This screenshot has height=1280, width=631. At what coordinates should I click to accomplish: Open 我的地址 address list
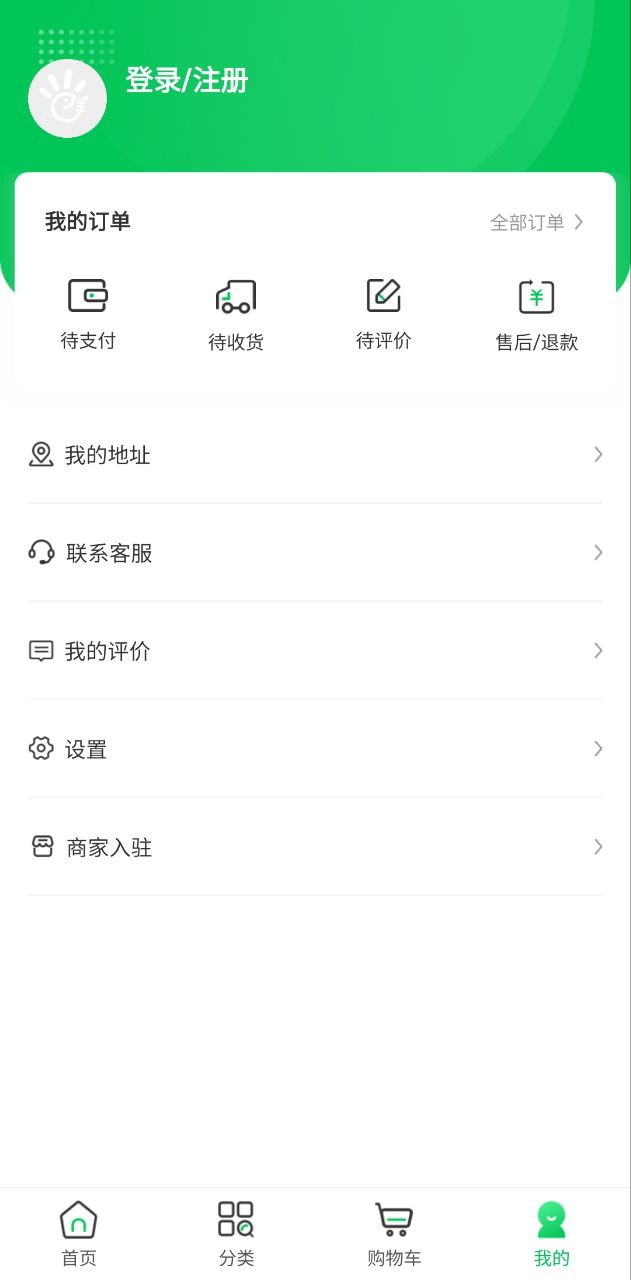(x=315, y=455)
